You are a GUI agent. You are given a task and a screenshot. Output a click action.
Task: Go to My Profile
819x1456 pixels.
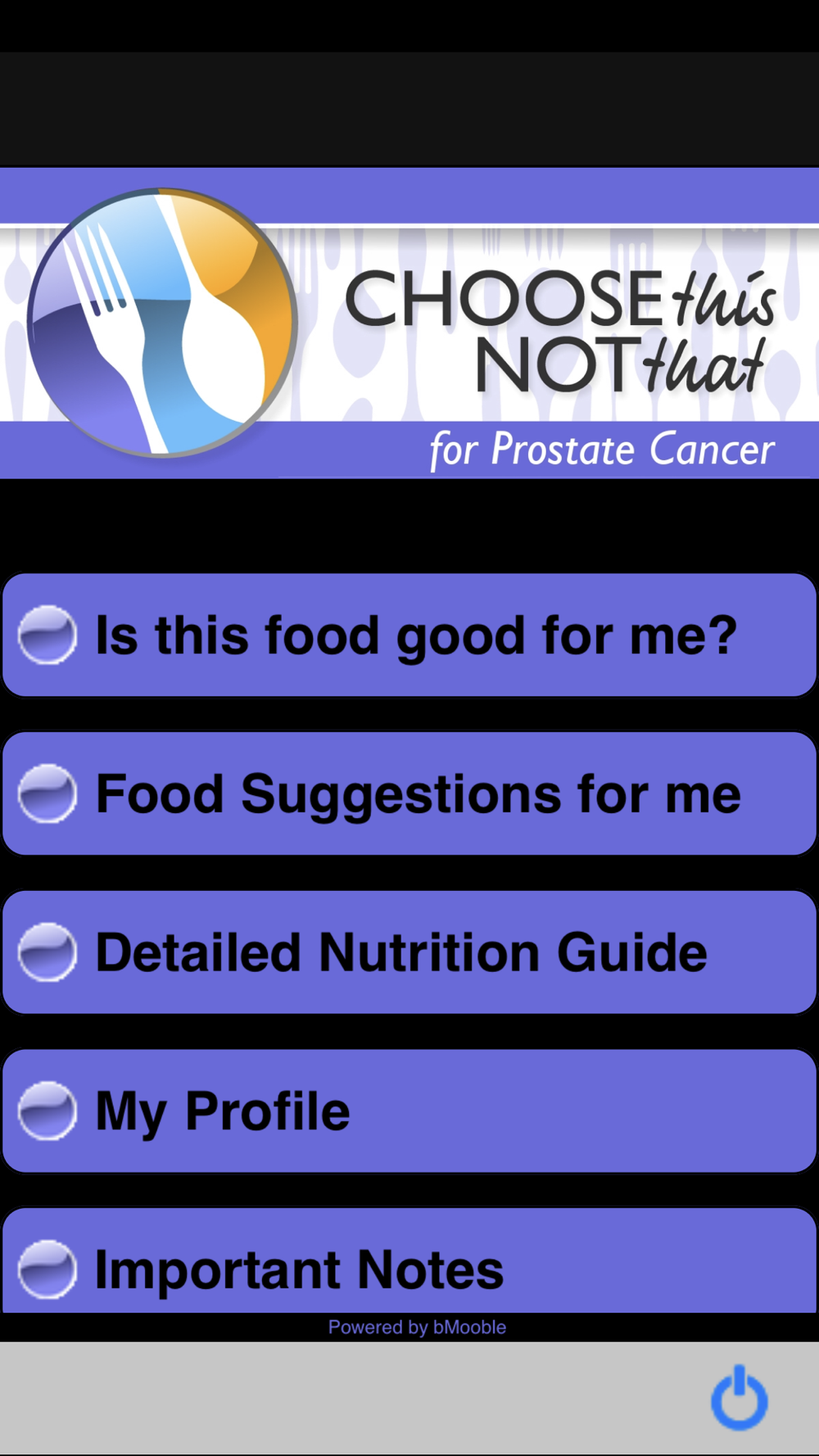point(409,1111)
